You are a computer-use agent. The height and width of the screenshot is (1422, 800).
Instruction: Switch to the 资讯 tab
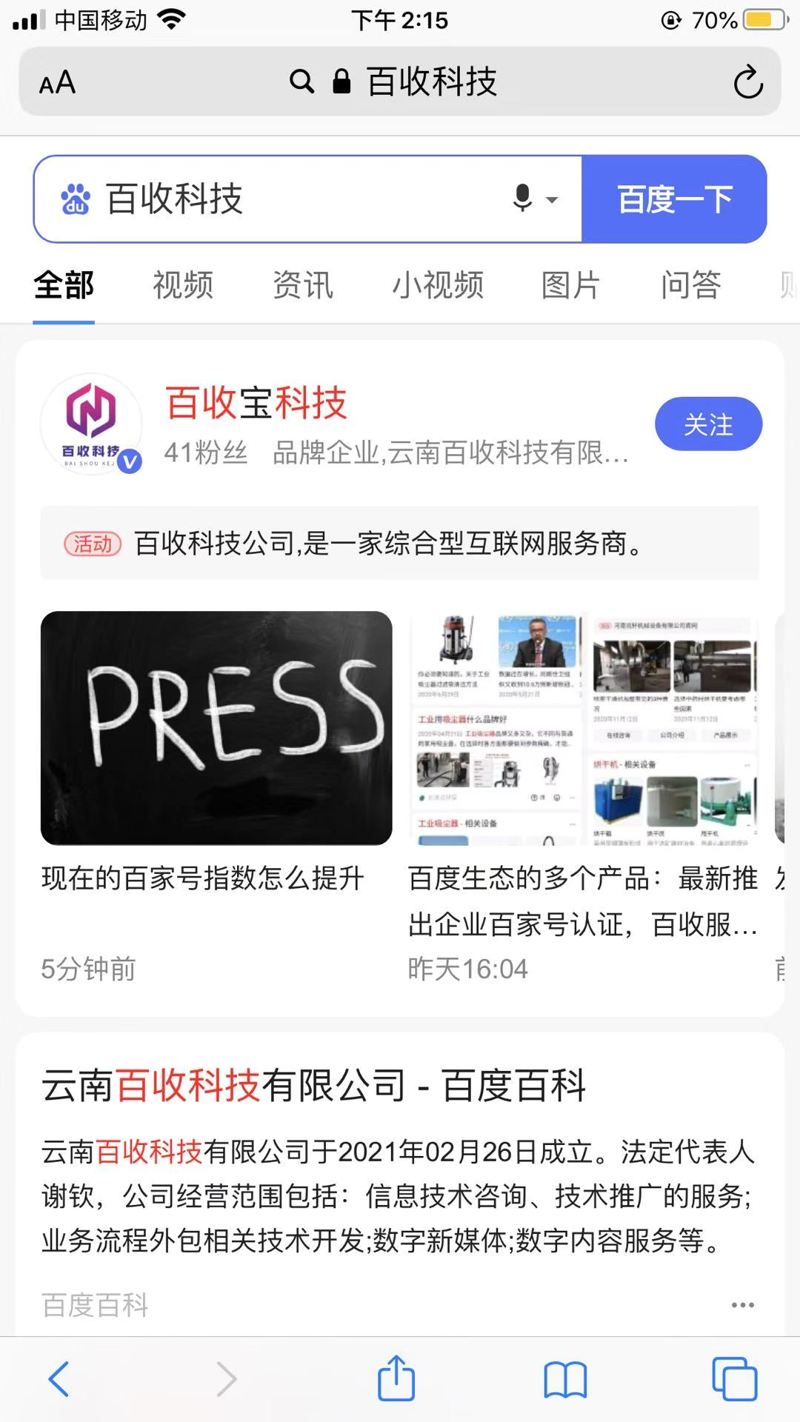click(302, 285)
